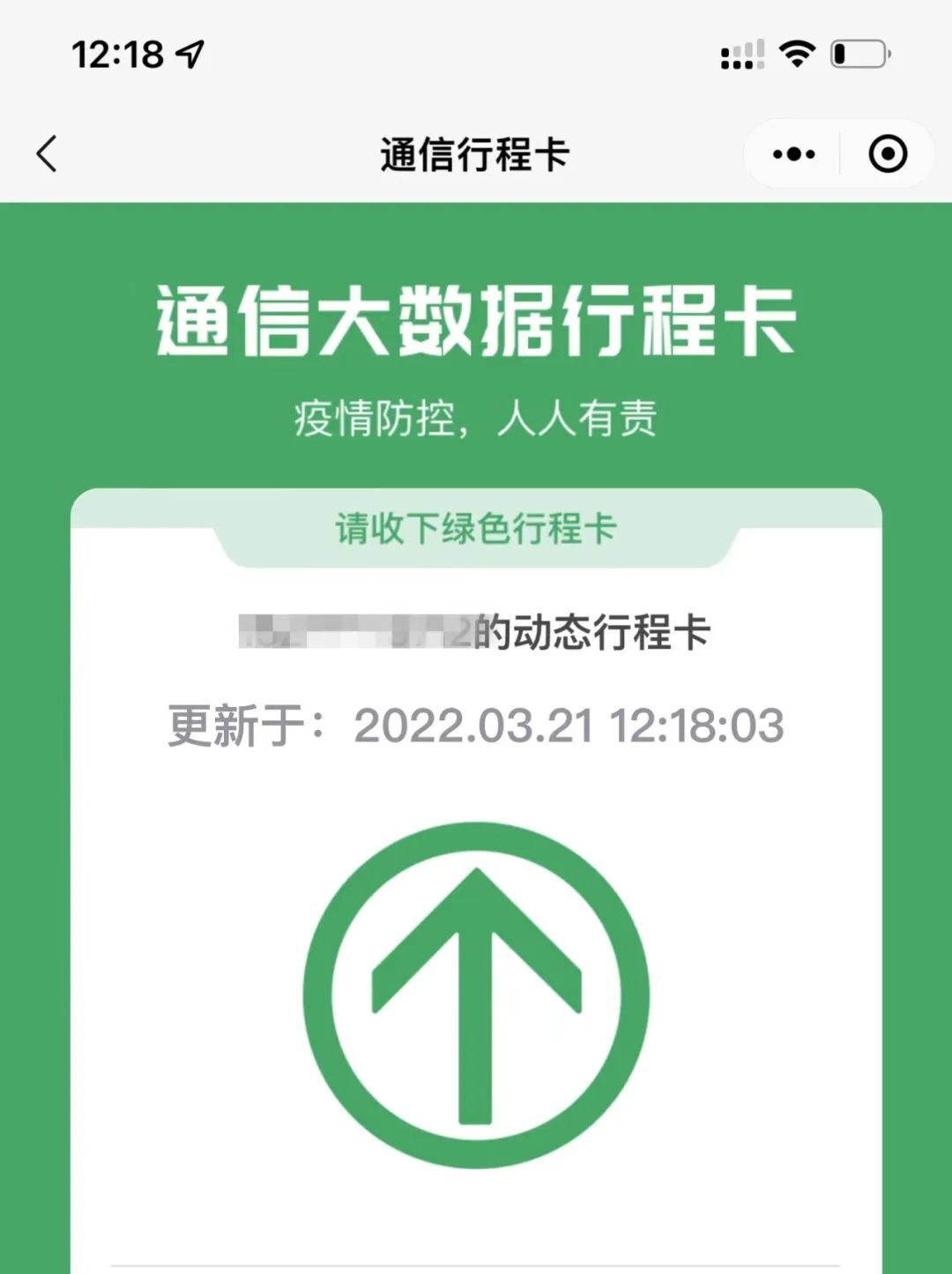Viewport: 952px width, 1274px height.
Task: Close the mini program via the circle button
Action: point(887,154)
